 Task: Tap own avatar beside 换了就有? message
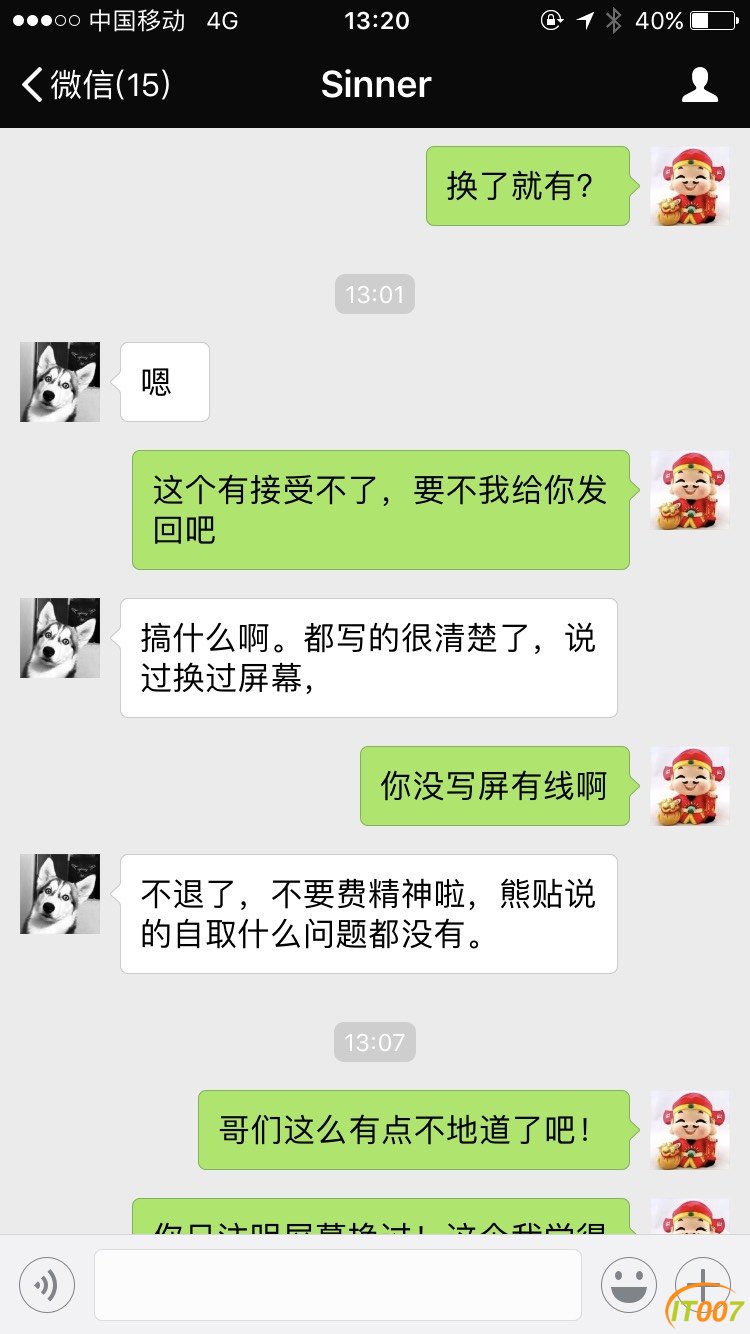[689, 186]
